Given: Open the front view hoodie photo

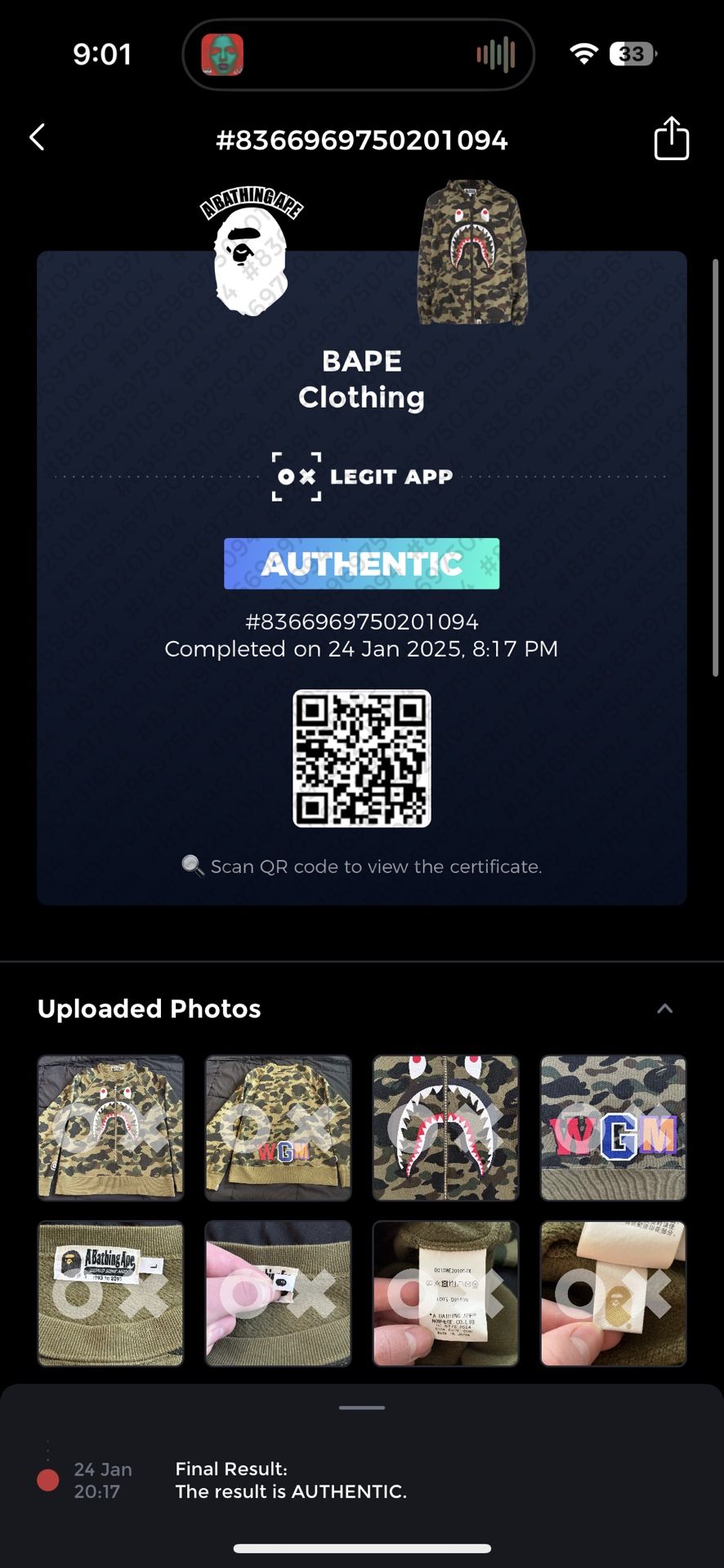Looking at the screenshot, I should pos(110,1127).
